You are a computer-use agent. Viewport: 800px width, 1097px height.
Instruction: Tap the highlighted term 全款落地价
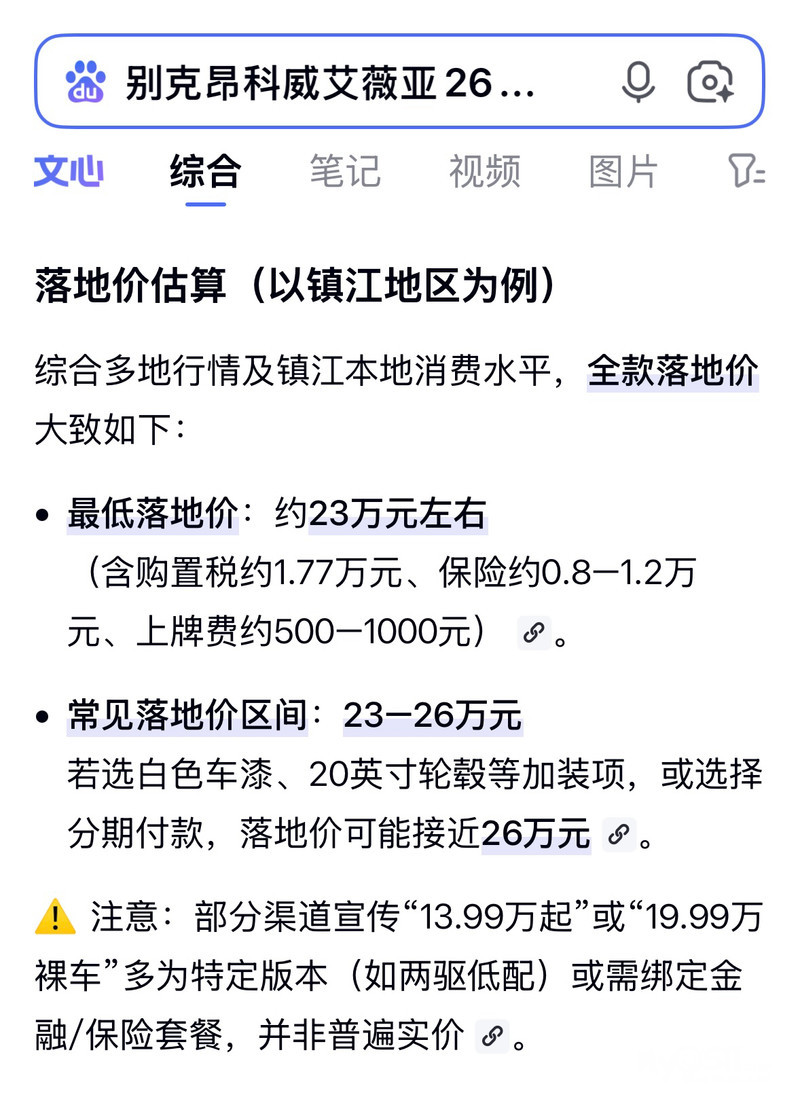[x=673, y=370]
